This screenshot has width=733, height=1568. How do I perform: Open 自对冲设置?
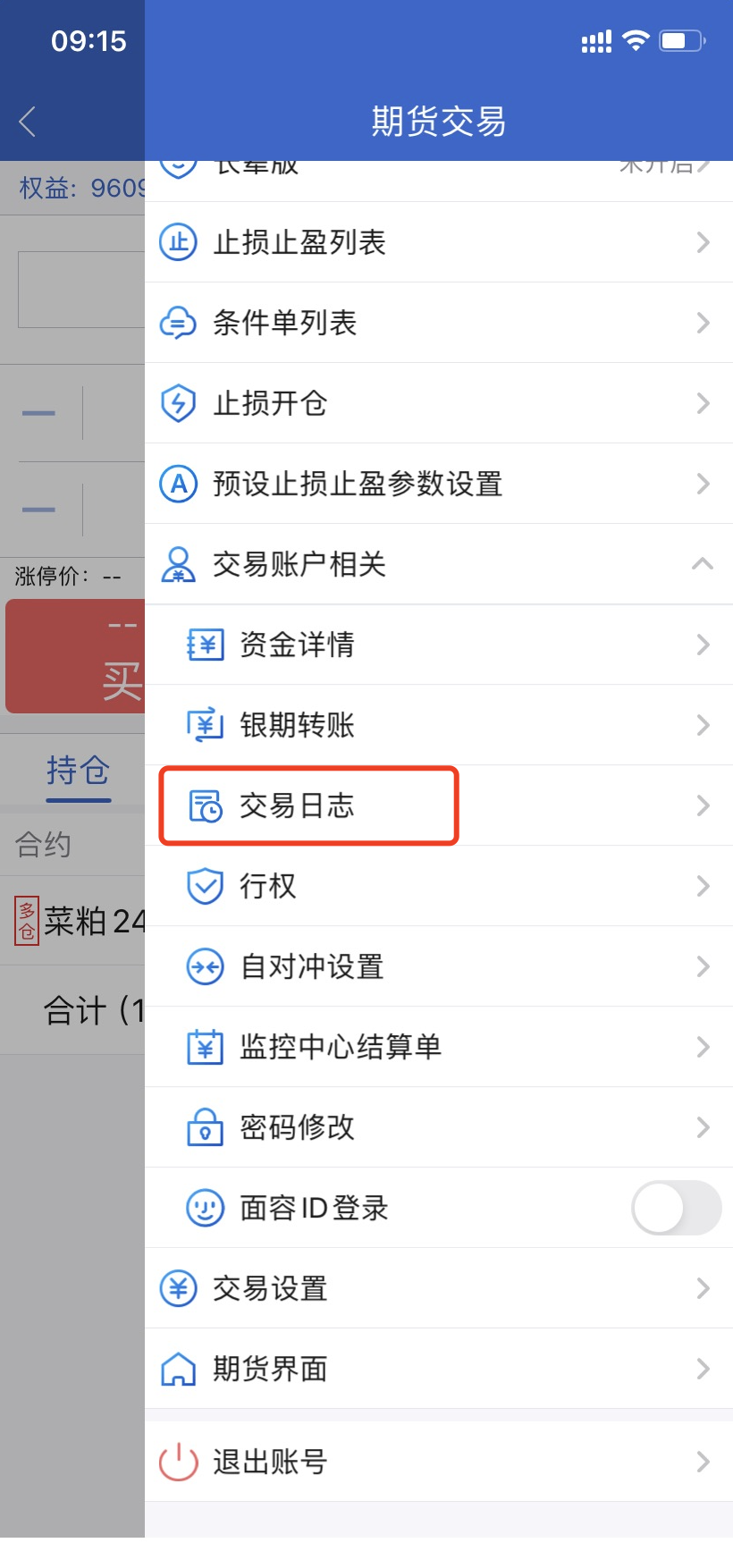(x=438, y=966)
